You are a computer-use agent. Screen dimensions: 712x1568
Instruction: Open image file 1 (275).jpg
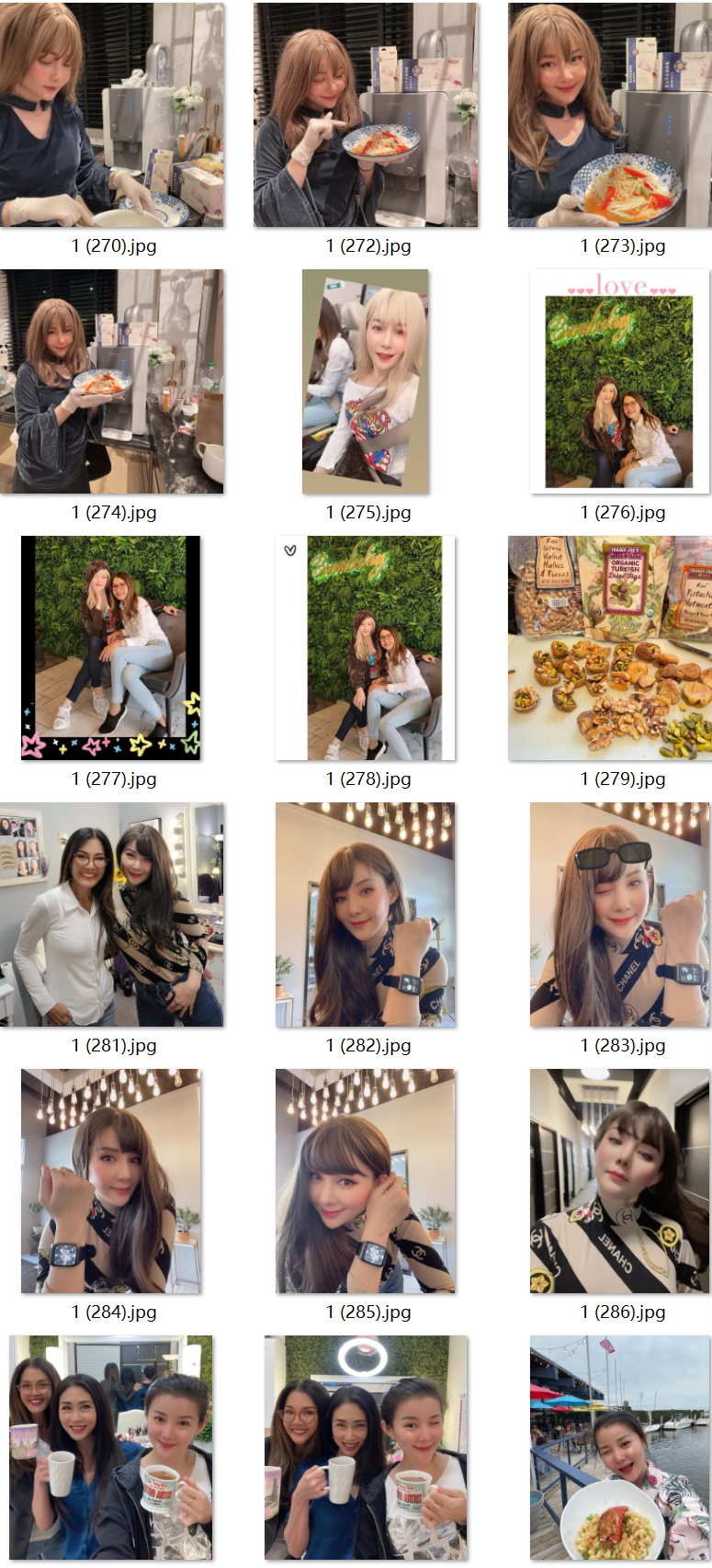pos(366,381)
